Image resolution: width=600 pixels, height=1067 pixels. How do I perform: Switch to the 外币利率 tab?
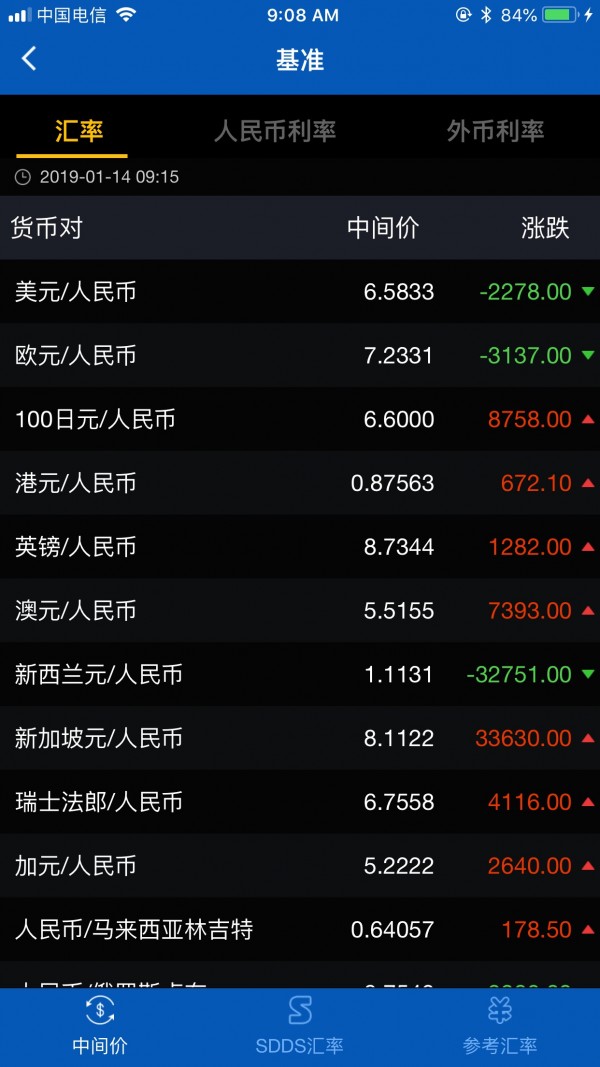pos(495,131)
